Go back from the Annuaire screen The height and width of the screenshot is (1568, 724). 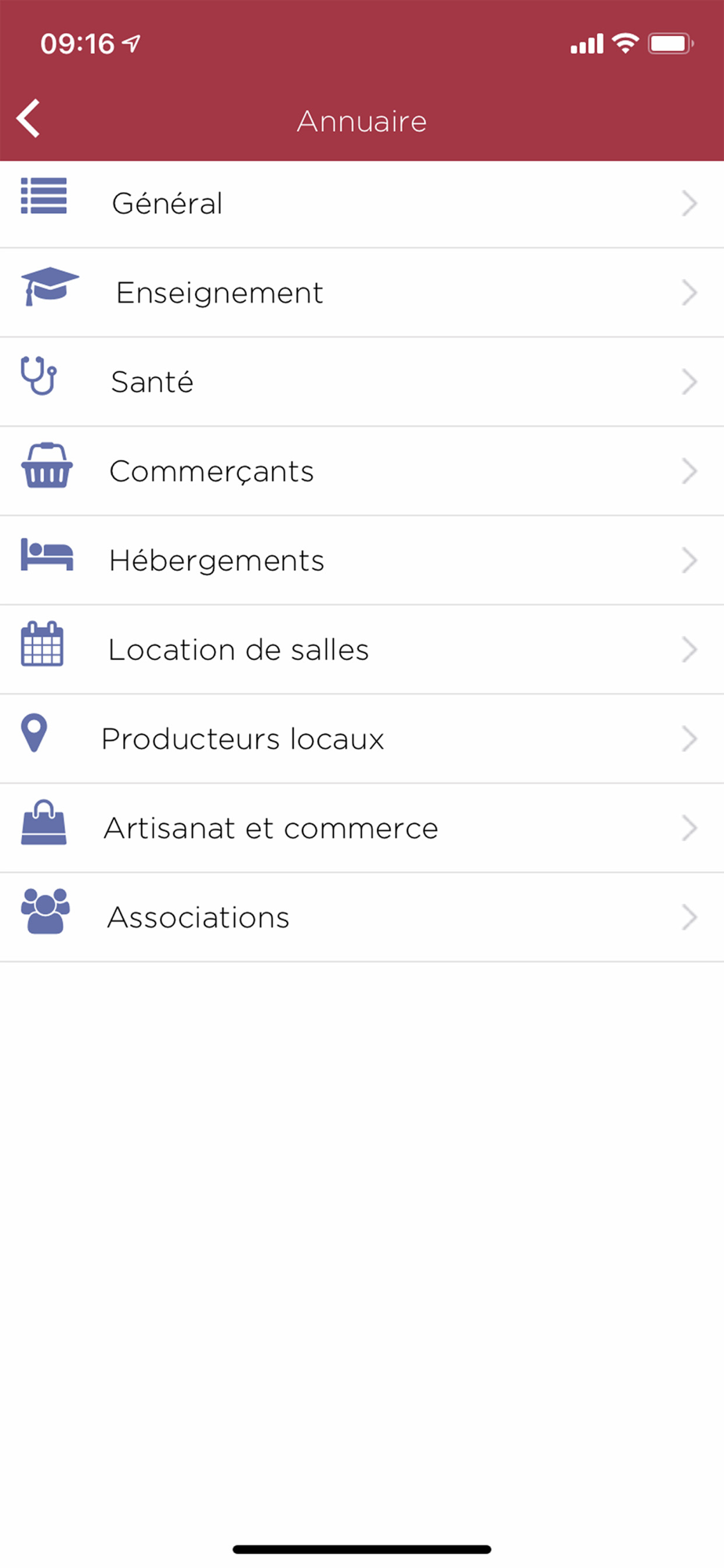point(29,119)
